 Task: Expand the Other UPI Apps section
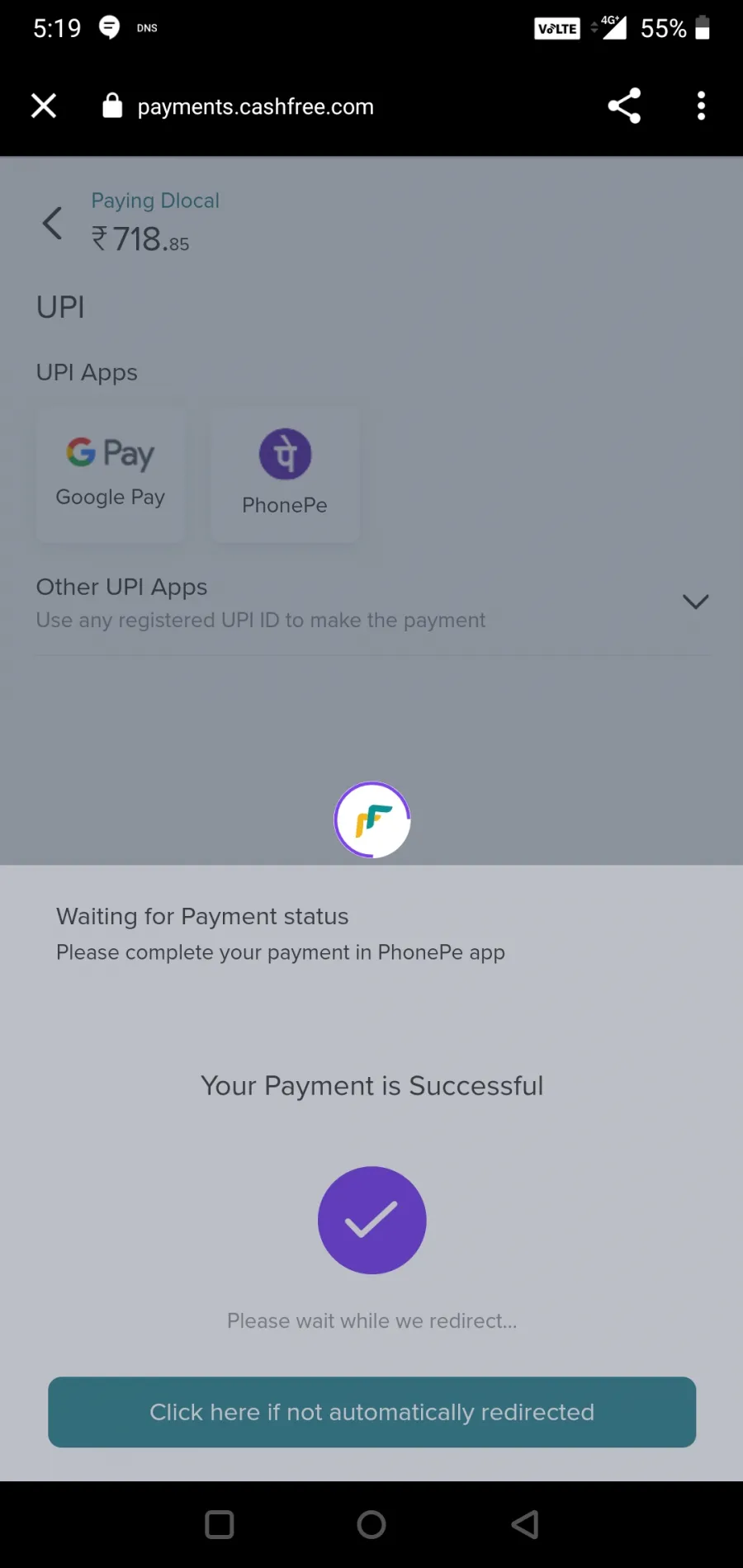coord(373,602)
